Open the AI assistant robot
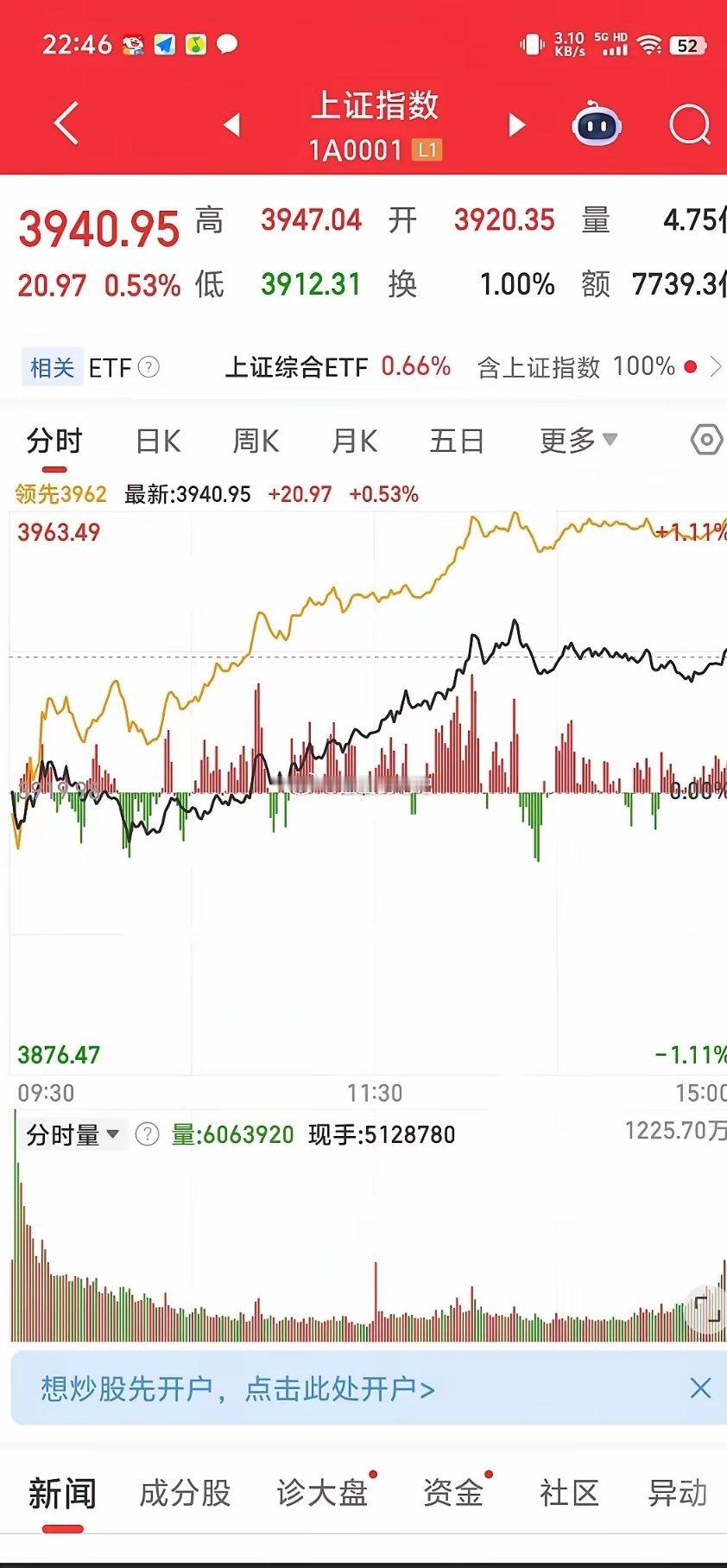This screenshot has height=1568, width=727. [599, 124]
